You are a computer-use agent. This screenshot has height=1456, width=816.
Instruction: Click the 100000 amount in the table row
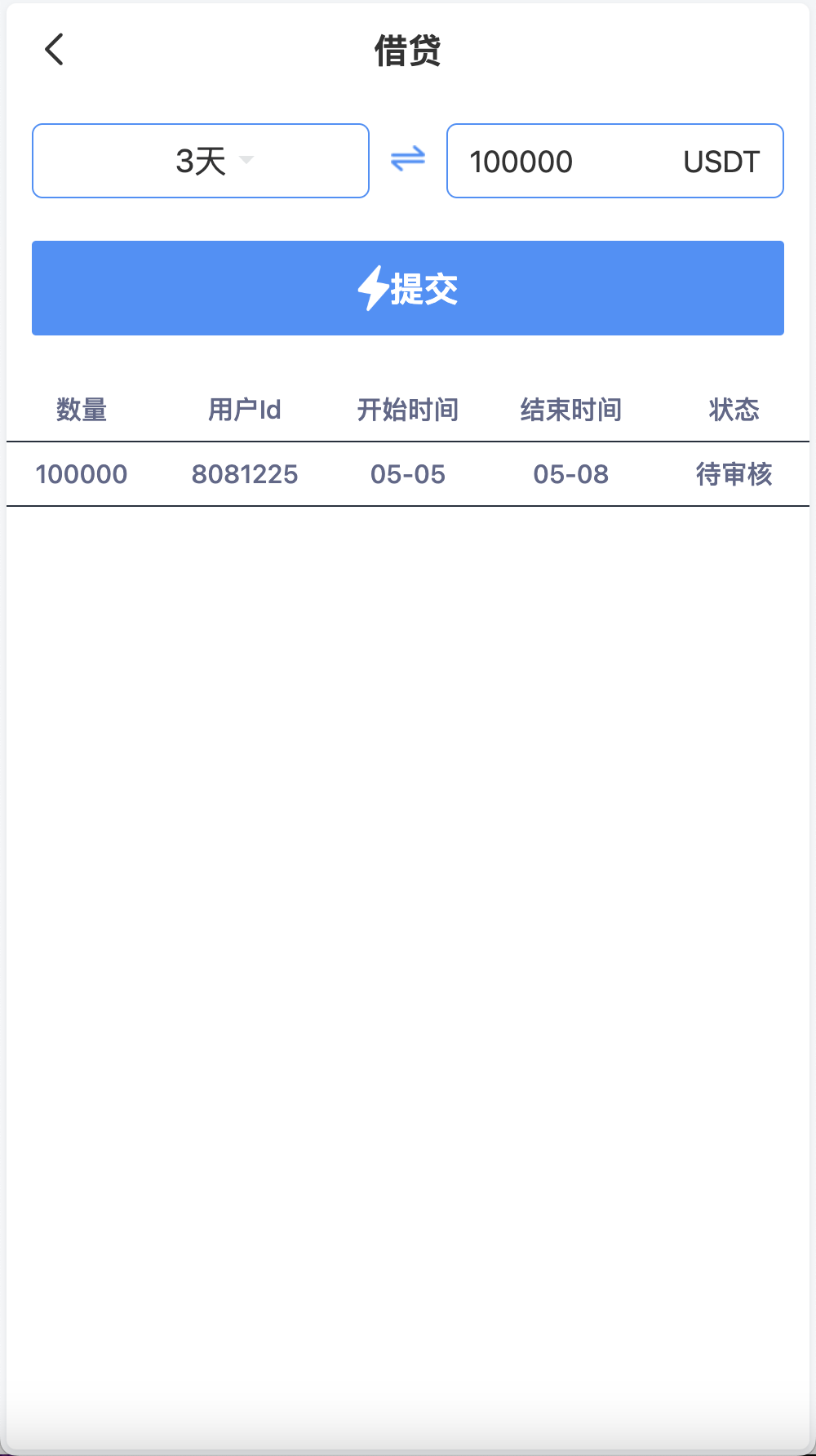click(x=82, y=474)
